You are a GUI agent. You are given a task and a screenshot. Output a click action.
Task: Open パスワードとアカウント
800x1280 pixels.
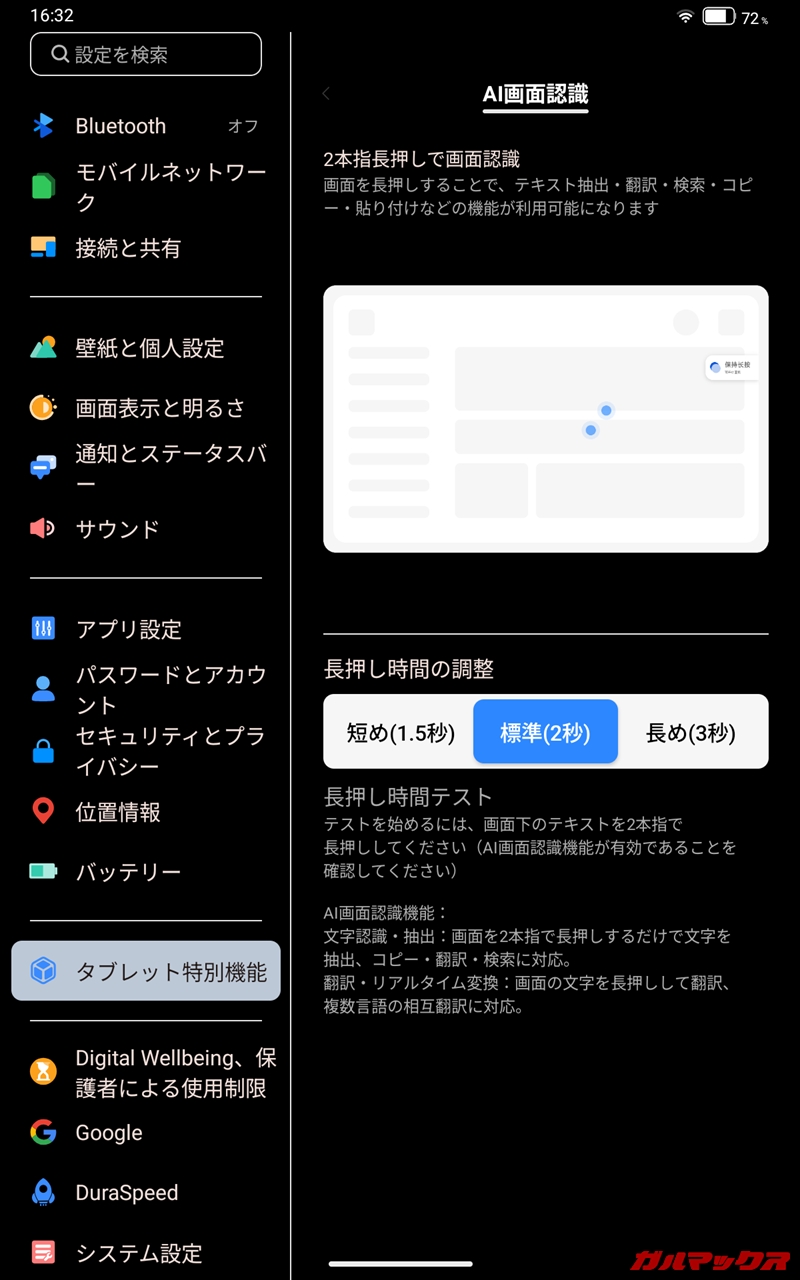pos(146,689)
